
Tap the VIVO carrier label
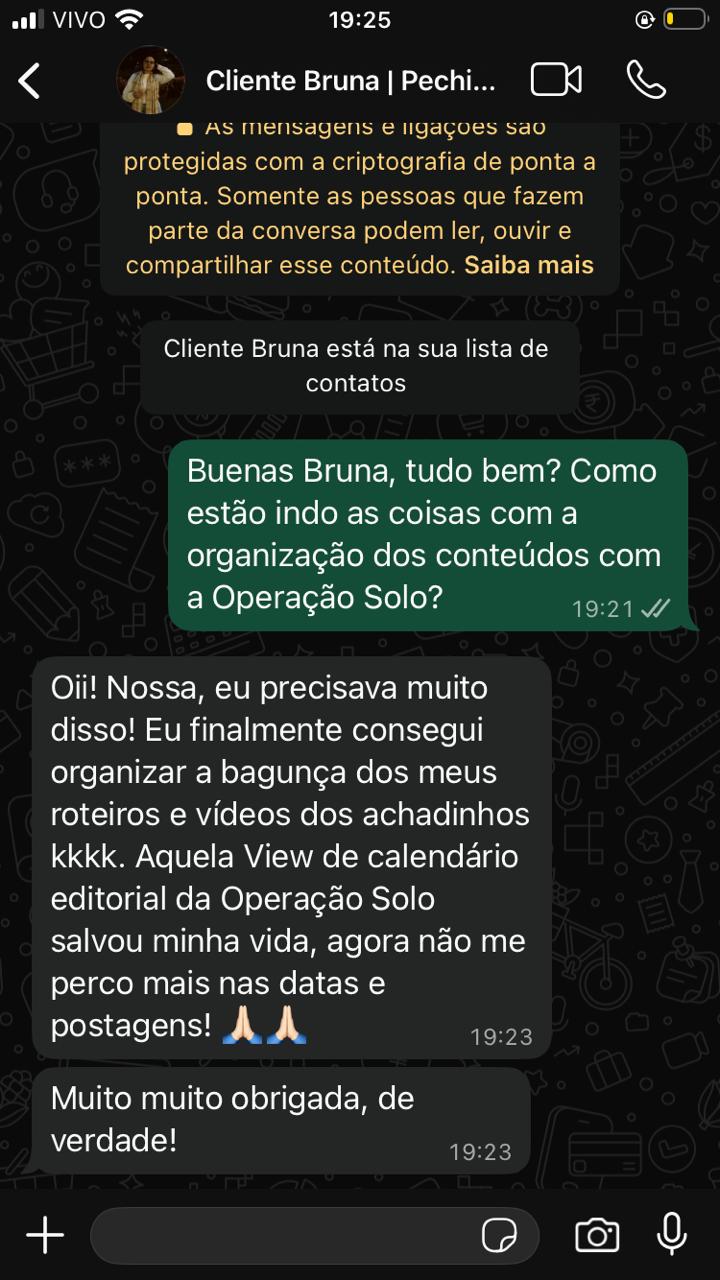click(80, 18)
